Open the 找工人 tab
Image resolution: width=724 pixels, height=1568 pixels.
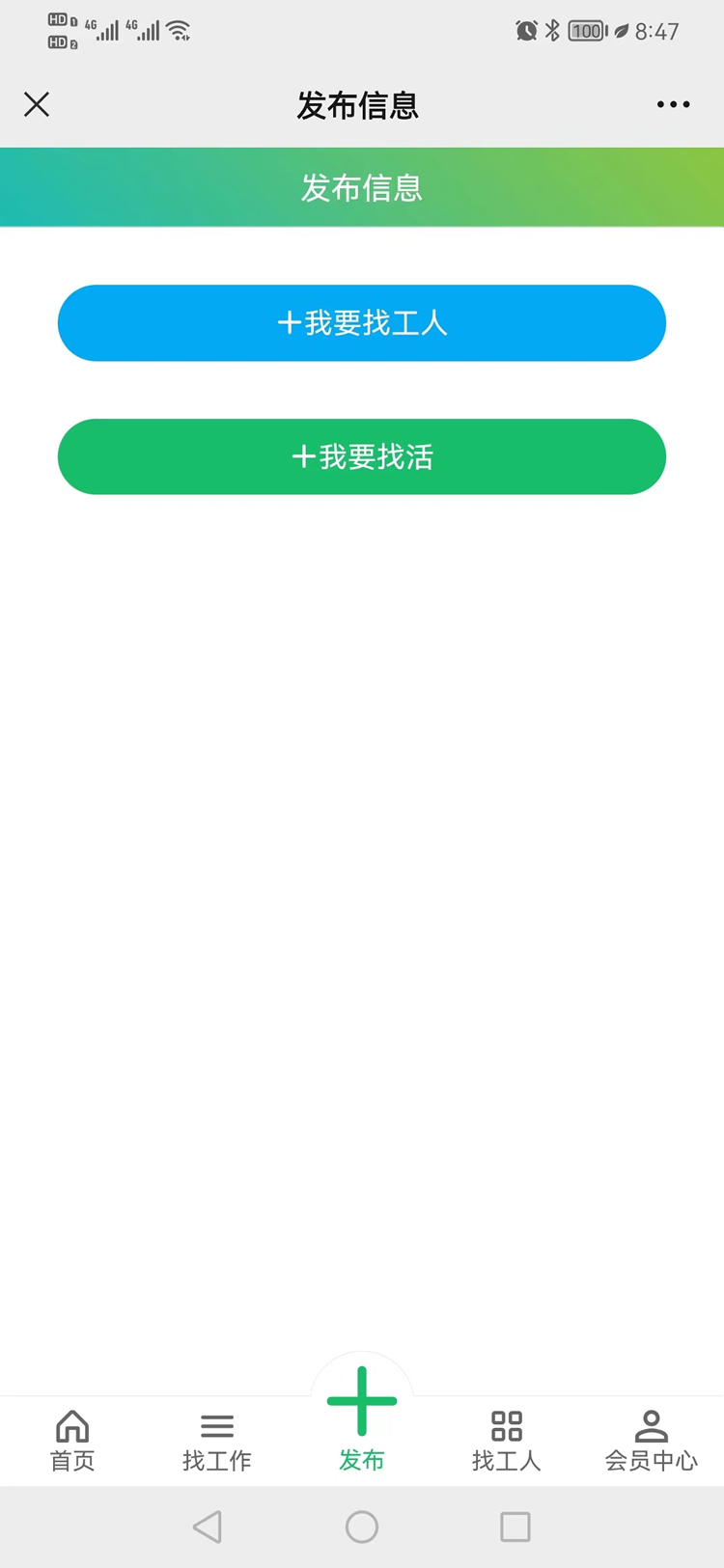click(507, 1441)
